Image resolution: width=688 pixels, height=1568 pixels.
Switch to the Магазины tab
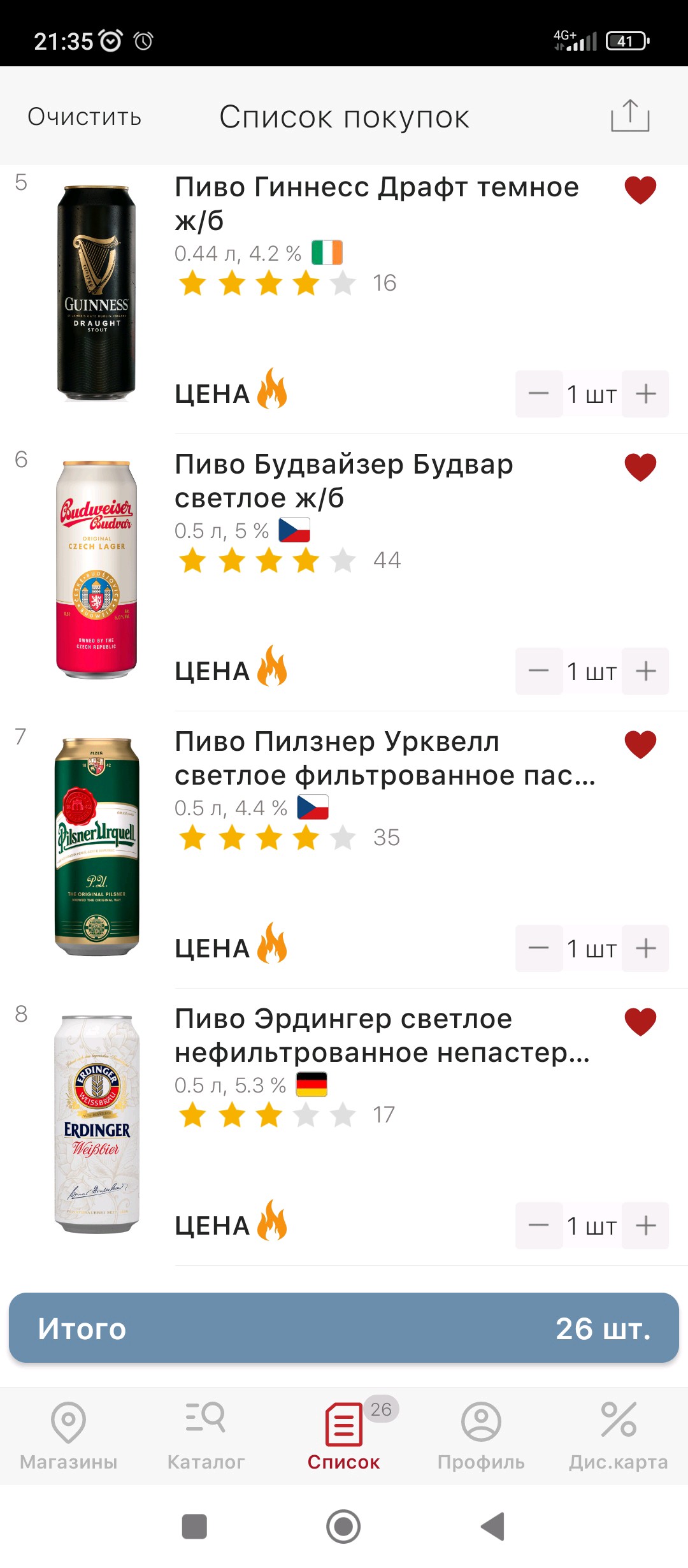pos(69,1434)
